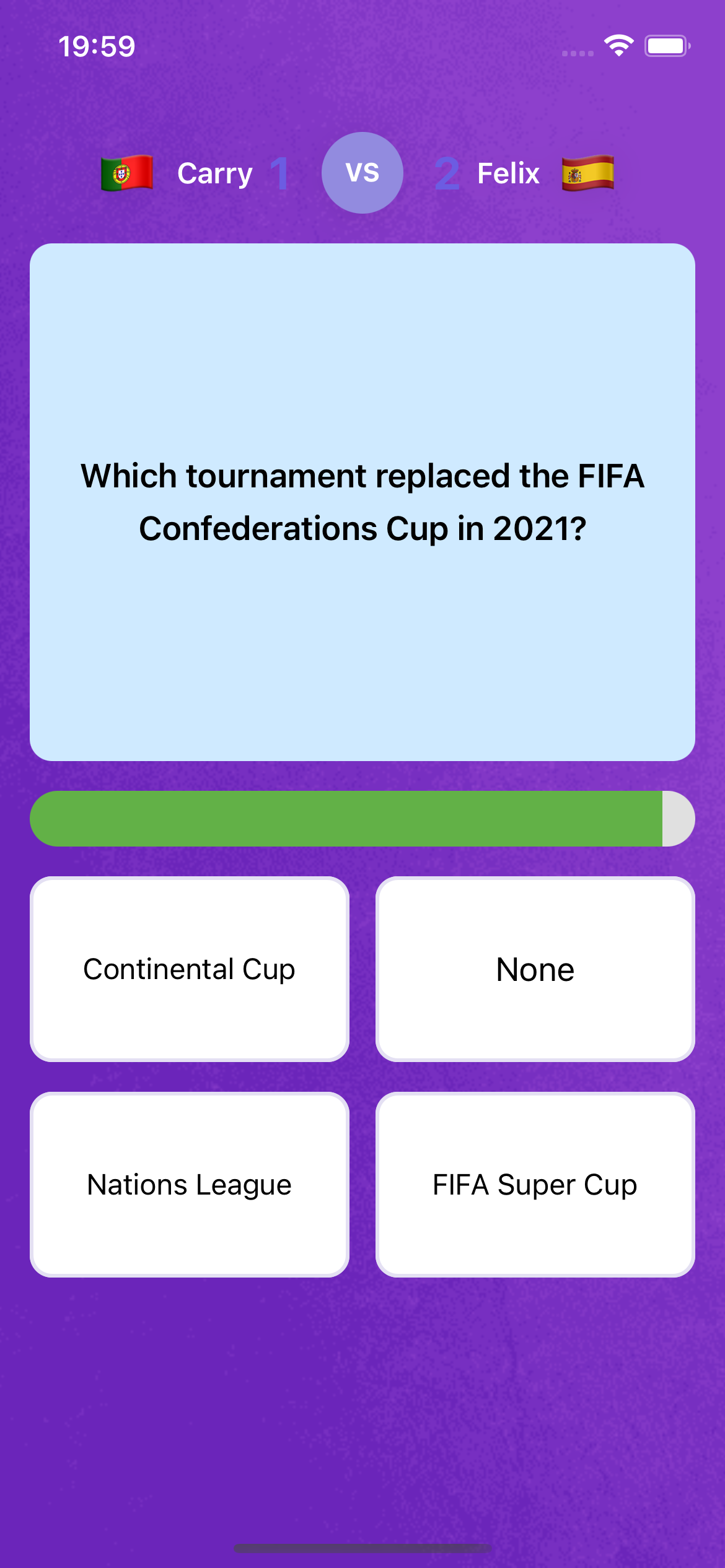Choose the Continental Cup answer

[x=190, y=969]
